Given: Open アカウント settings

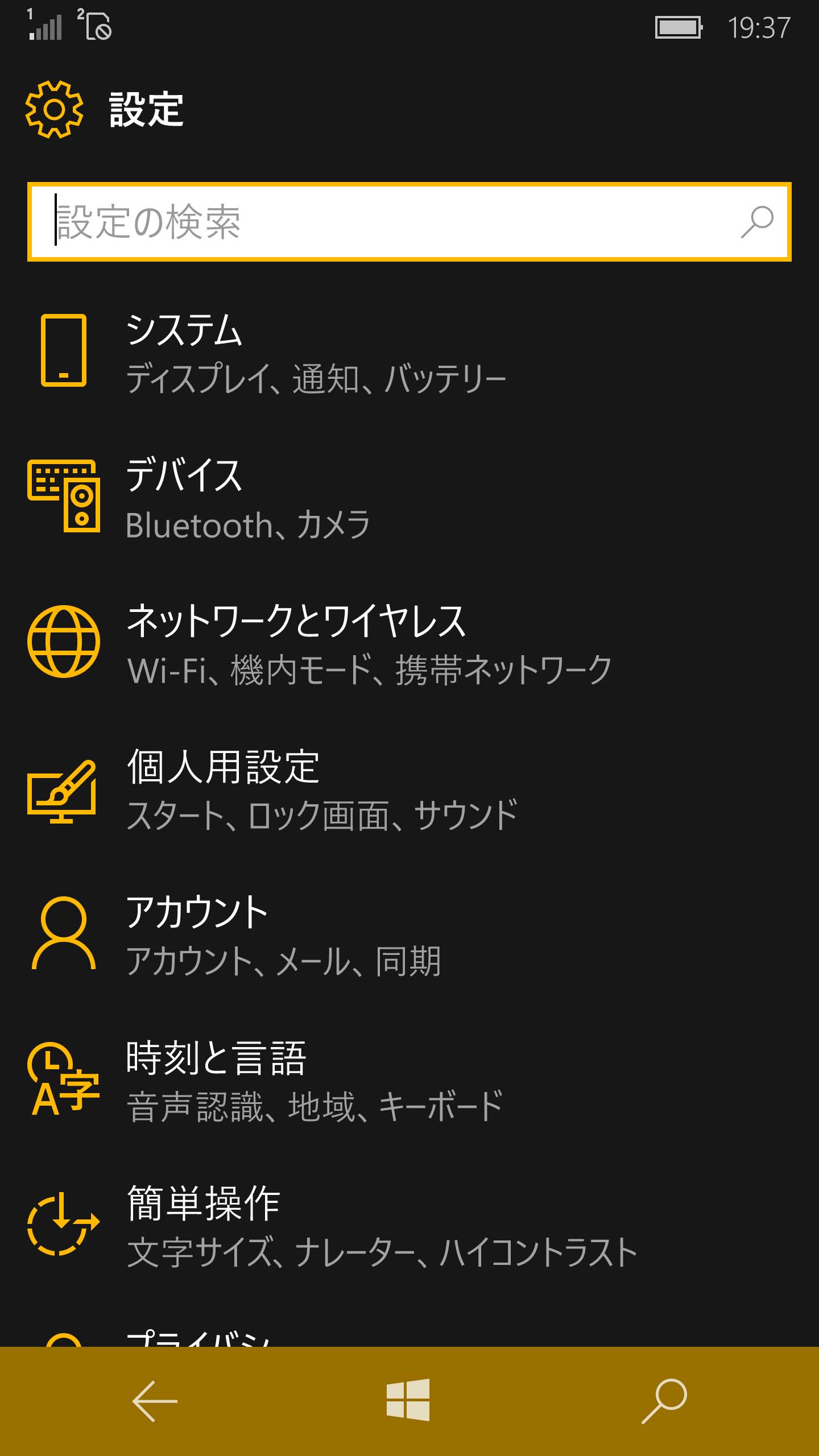Looking at the screenshot, I should coord(409,935).
